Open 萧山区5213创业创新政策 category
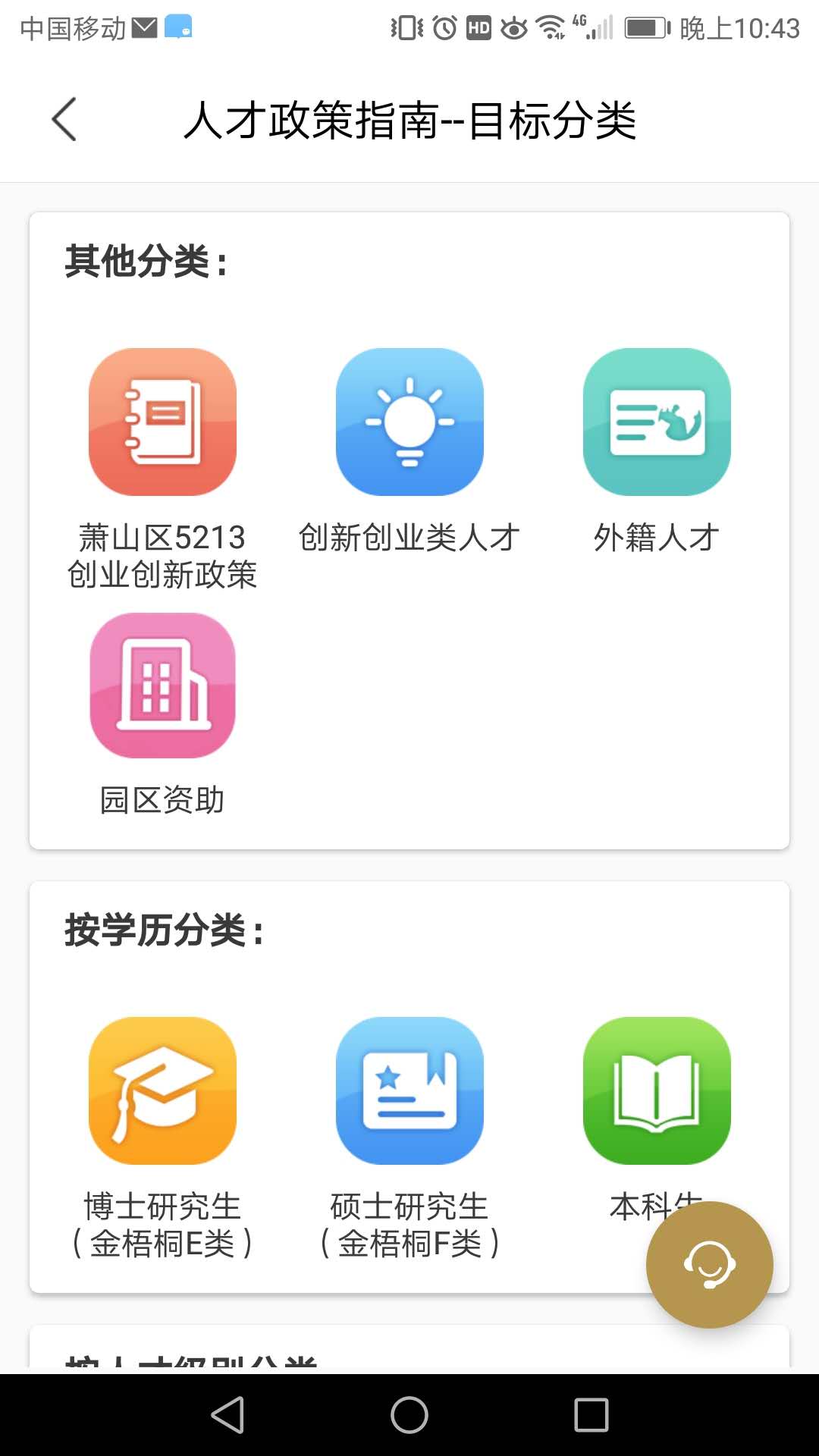Image resolution: width=819 pixels, height=1456 pixels. coord(162,422)
